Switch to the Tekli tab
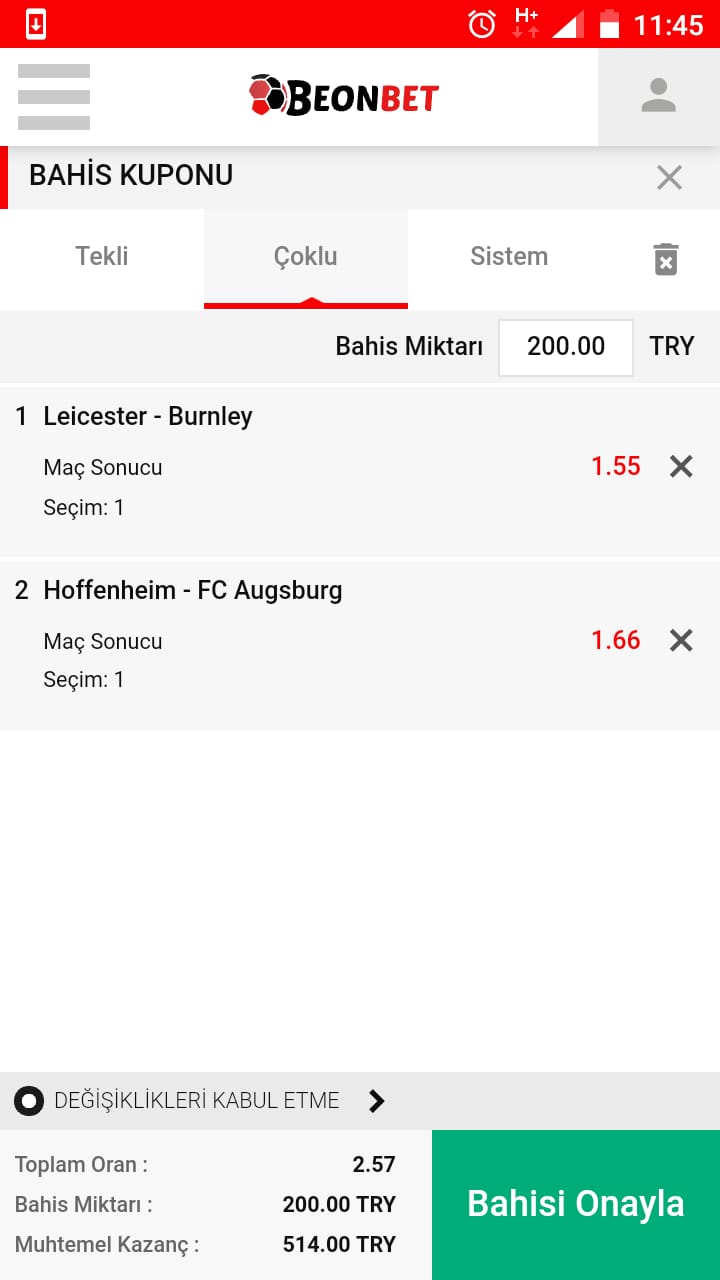The height and width of the screenshot is (1280, 720). tap(102, 257)
